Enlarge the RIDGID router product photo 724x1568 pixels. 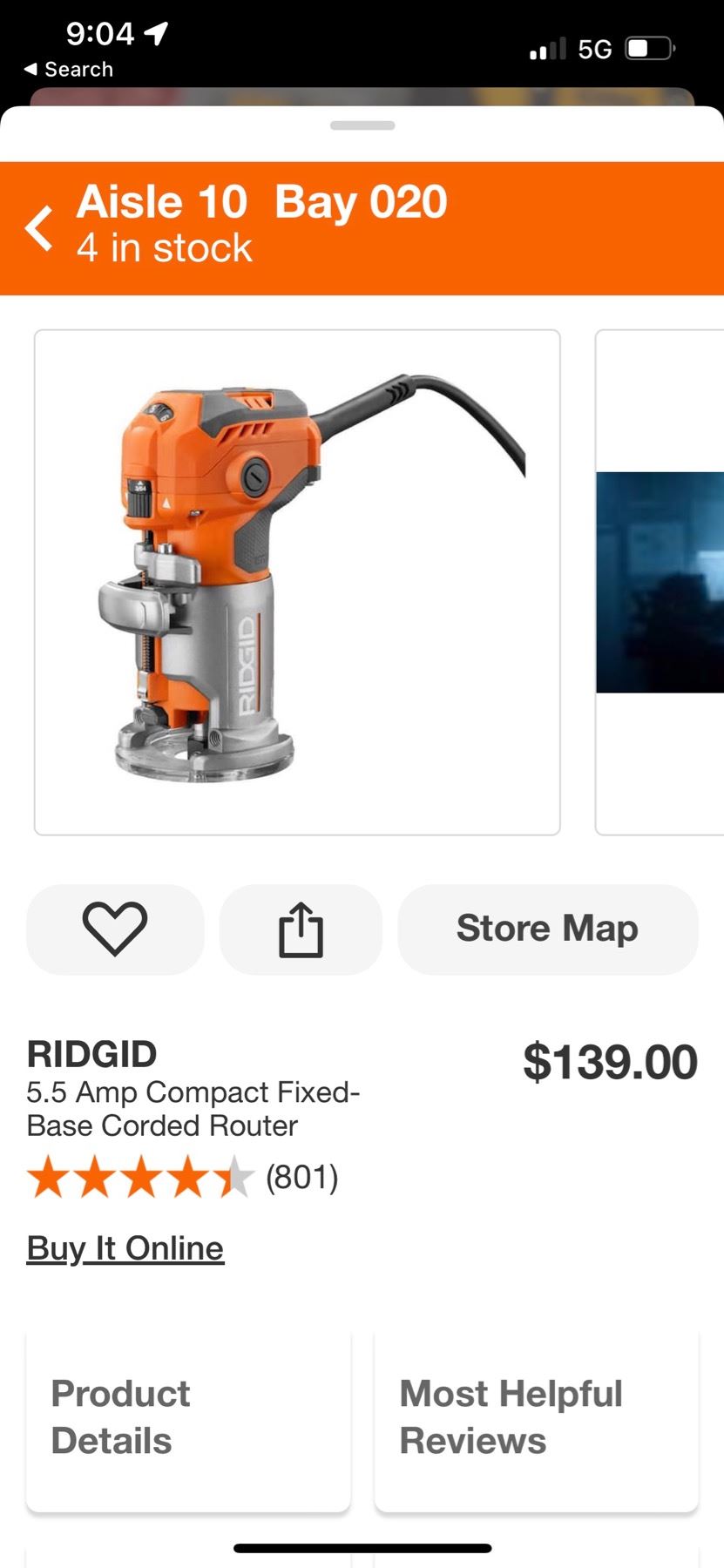pos(297,582)
